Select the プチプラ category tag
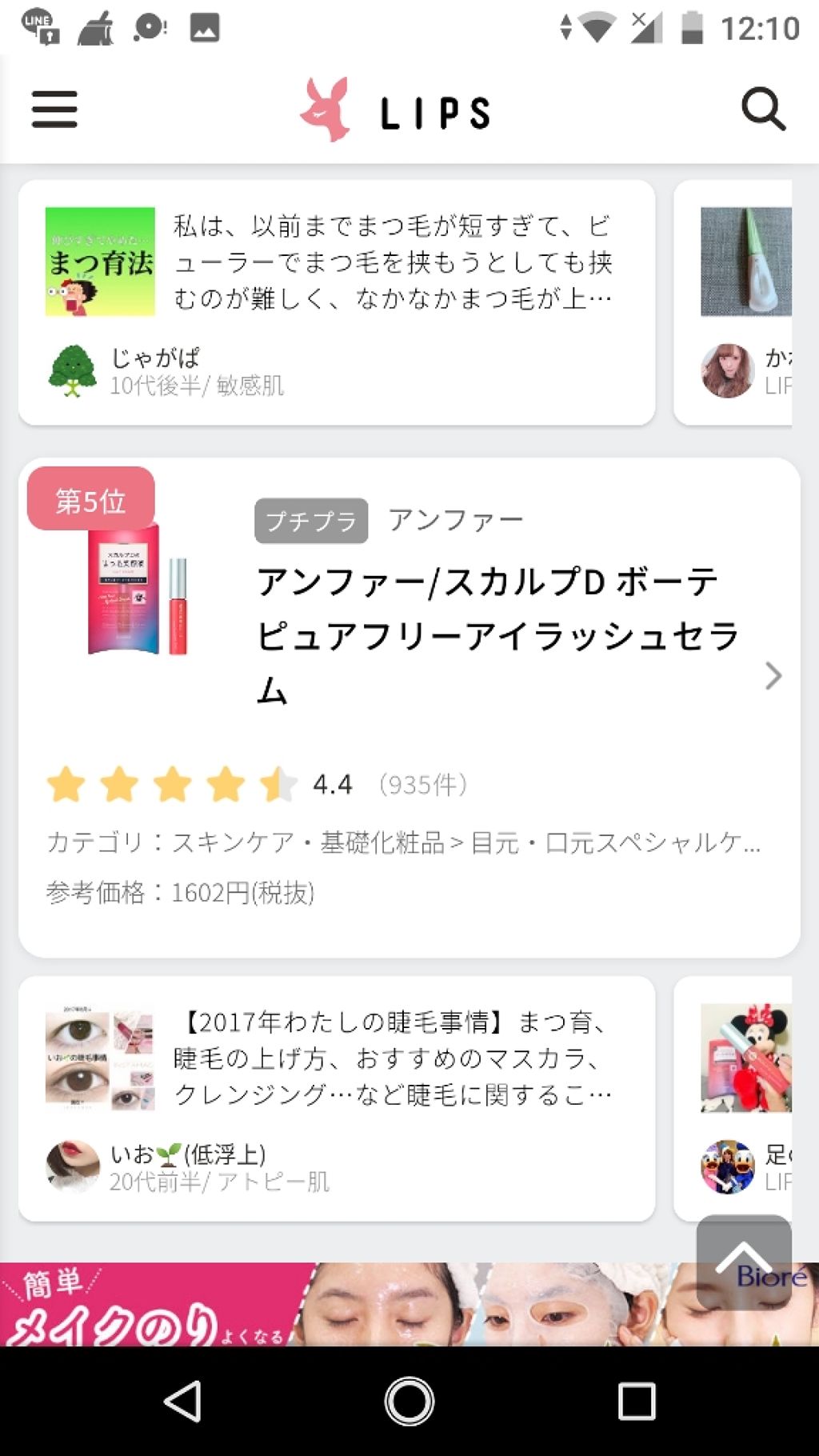Image resolution: width=819 pixels, height=1456 pixels. 310,520
